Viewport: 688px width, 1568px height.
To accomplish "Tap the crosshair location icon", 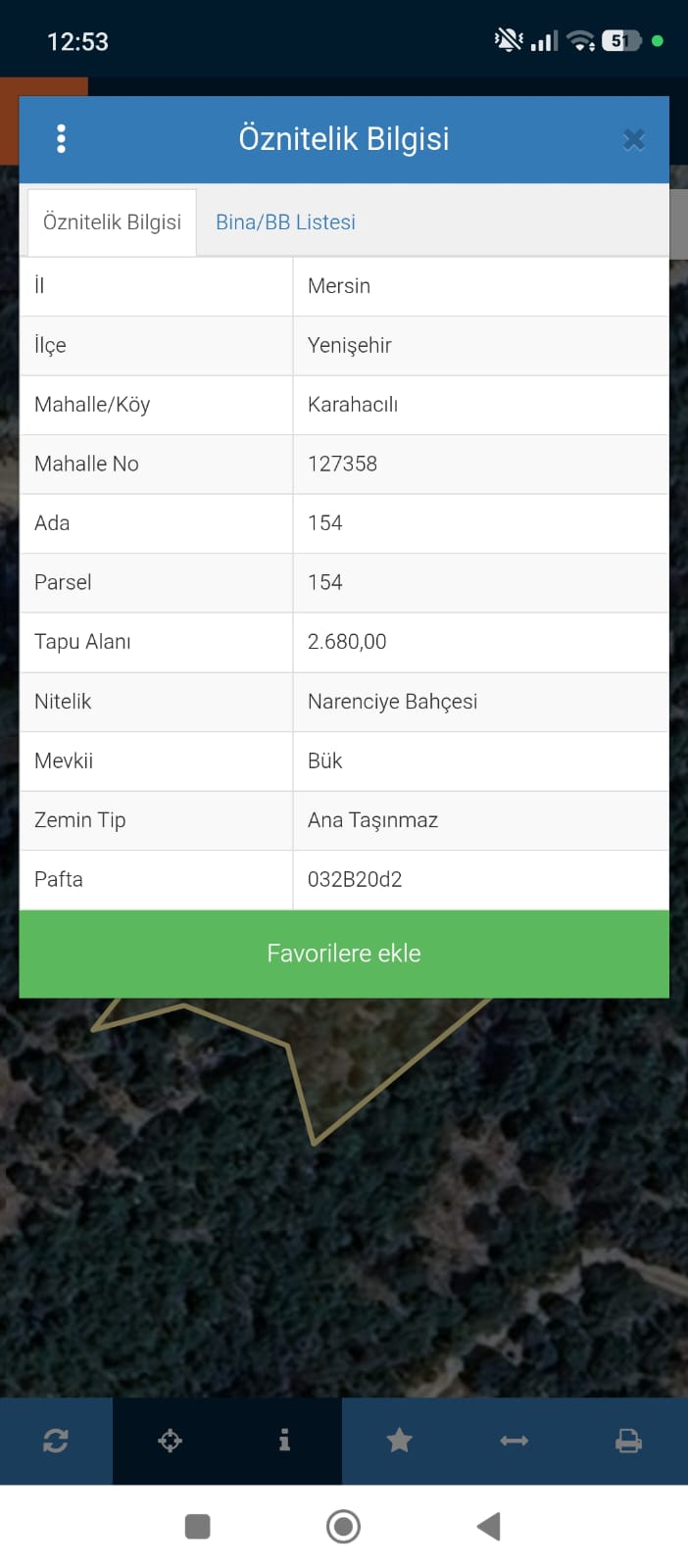I will click(171, 1441).
